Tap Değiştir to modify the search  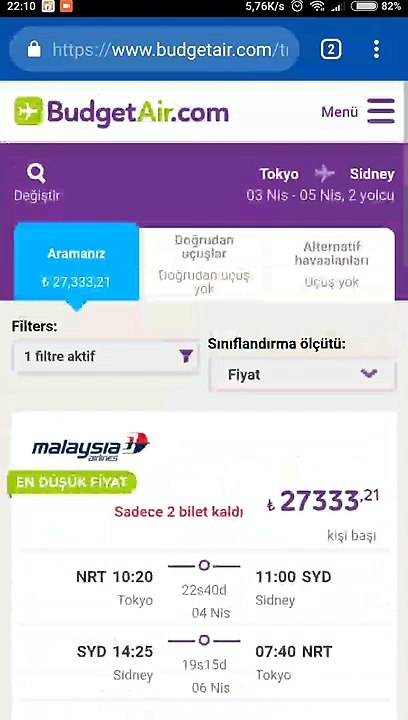point(37,183)
